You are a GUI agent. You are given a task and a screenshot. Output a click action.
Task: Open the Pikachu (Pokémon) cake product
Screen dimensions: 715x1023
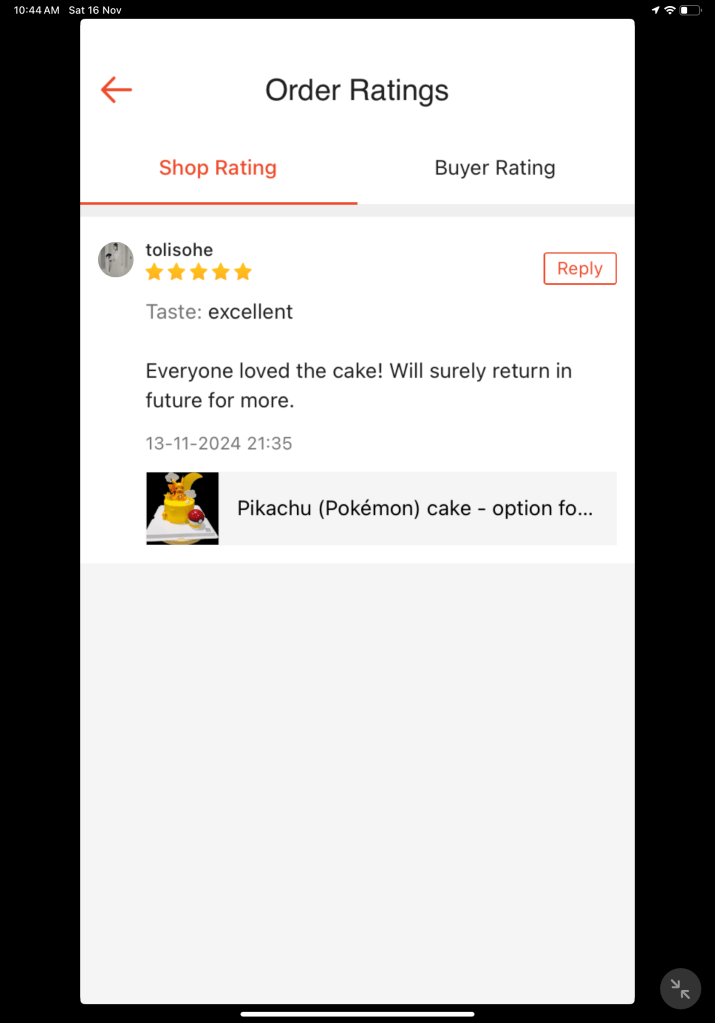pos(381,508)
